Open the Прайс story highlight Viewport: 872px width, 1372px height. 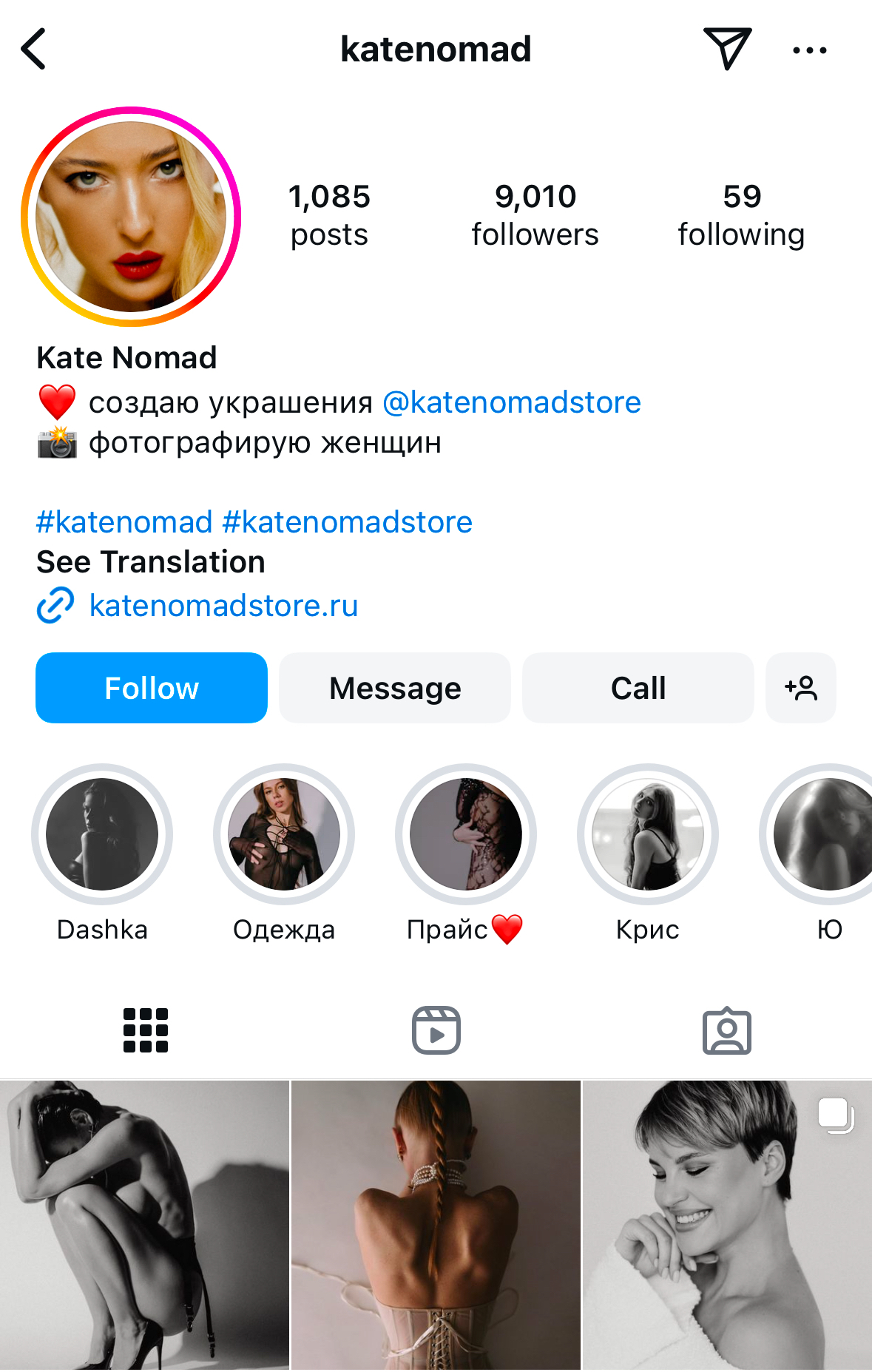466,834
